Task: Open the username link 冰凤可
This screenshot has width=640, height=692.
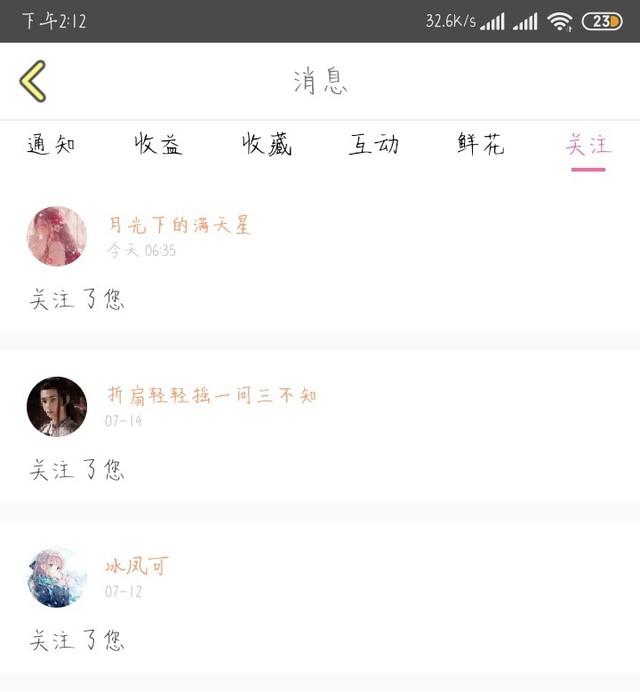Action: [x=136, y=566]
